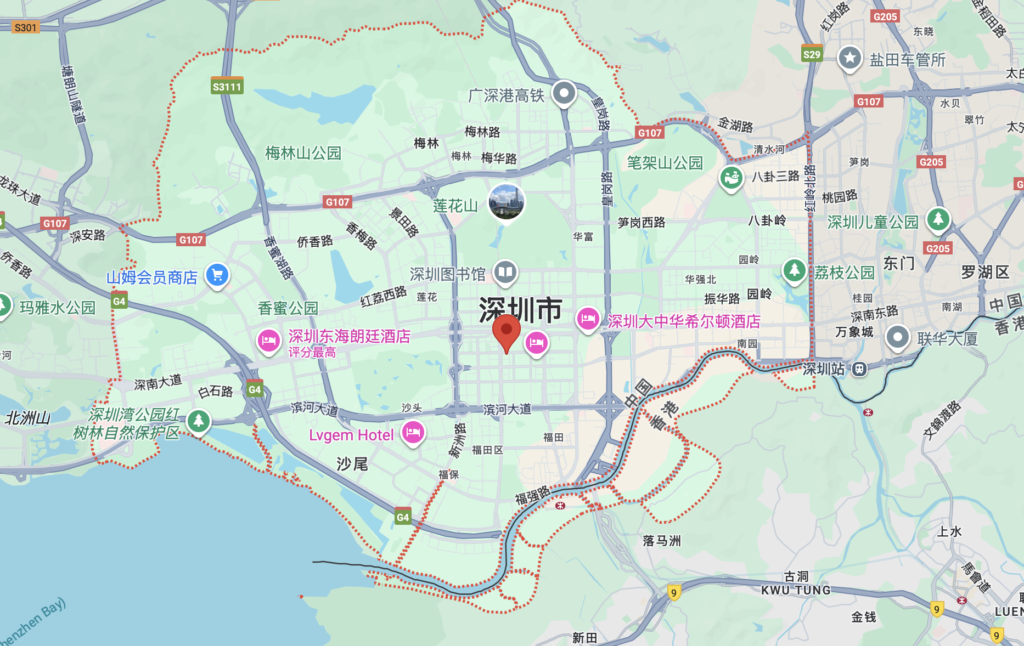The height and width of the screenshot is (646, 1024).
Task: Tap the red location pin at 深圳市
Action: coord(508,331)
